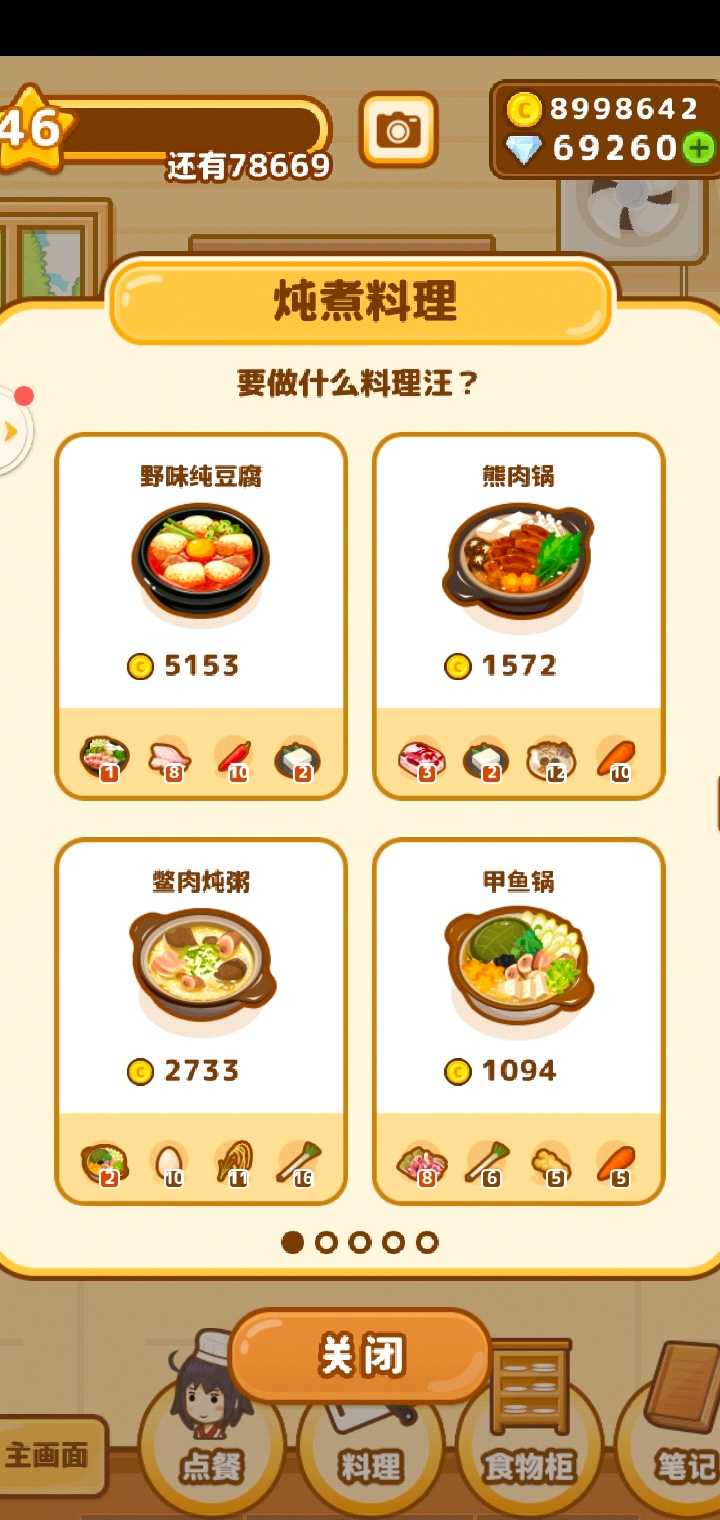The width and height of the screenshot is (720, 1520).
Task: Open the camera screenshot button
Action: pos(398,130)
